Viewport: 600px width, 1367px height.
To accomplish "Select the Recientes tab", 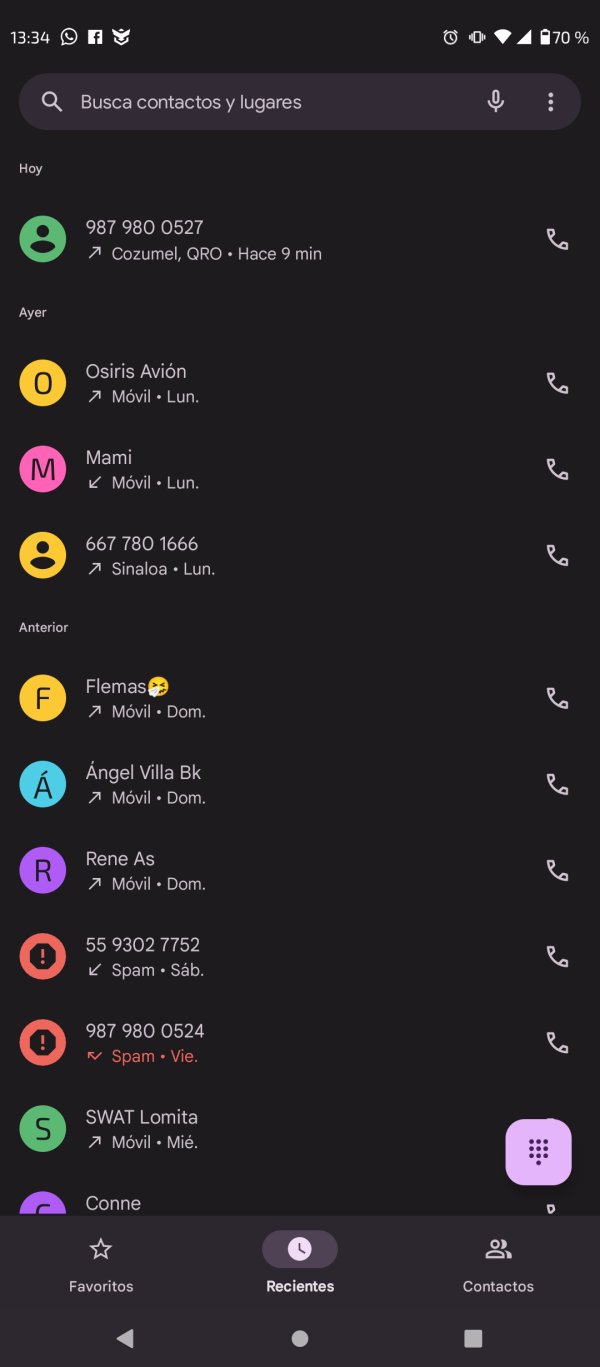I will pyautogui.click(x=300, y=1264).
